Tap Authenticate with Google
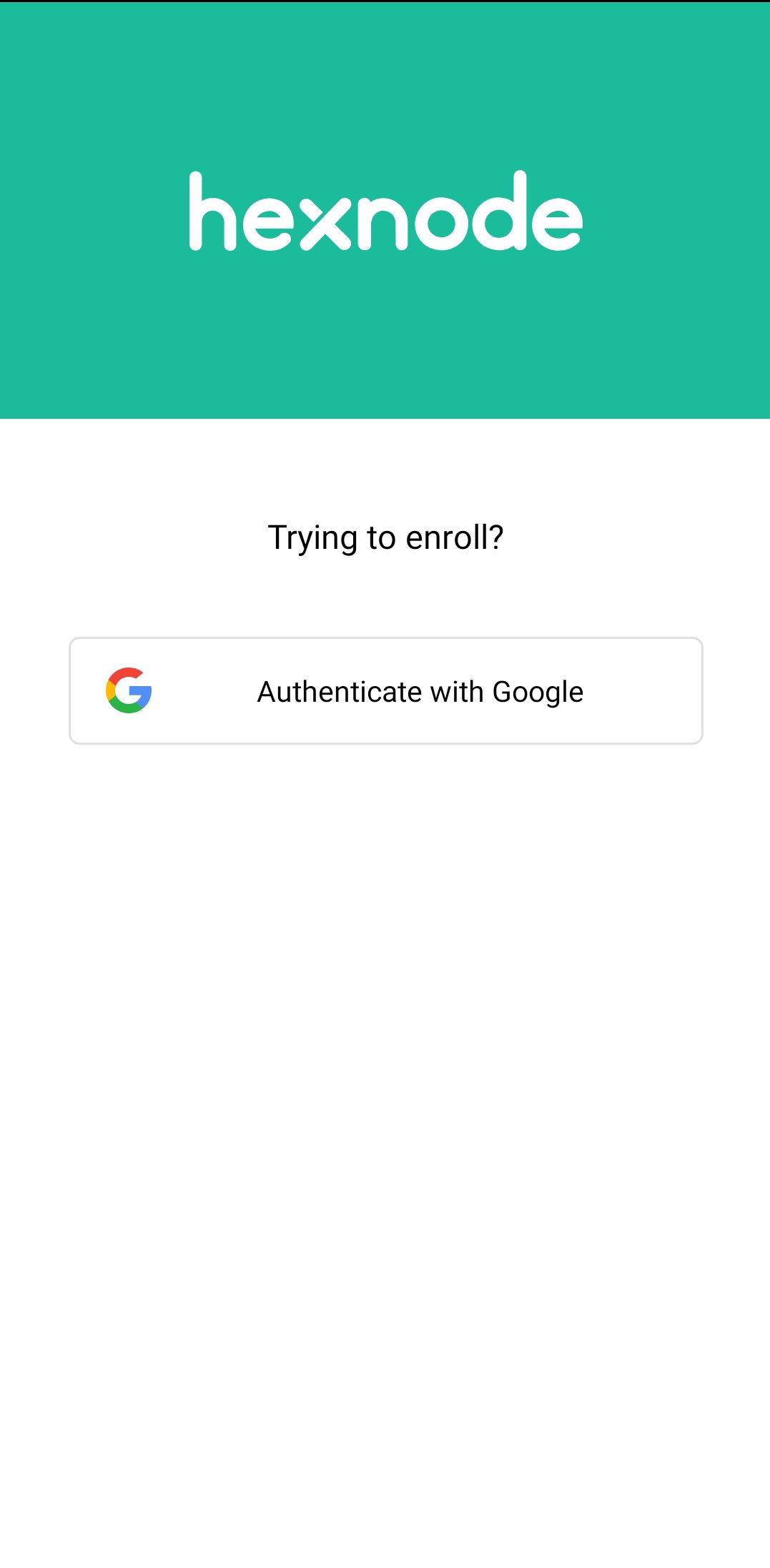Screen dimensions: 770x1568 click(x=386, y=690)
